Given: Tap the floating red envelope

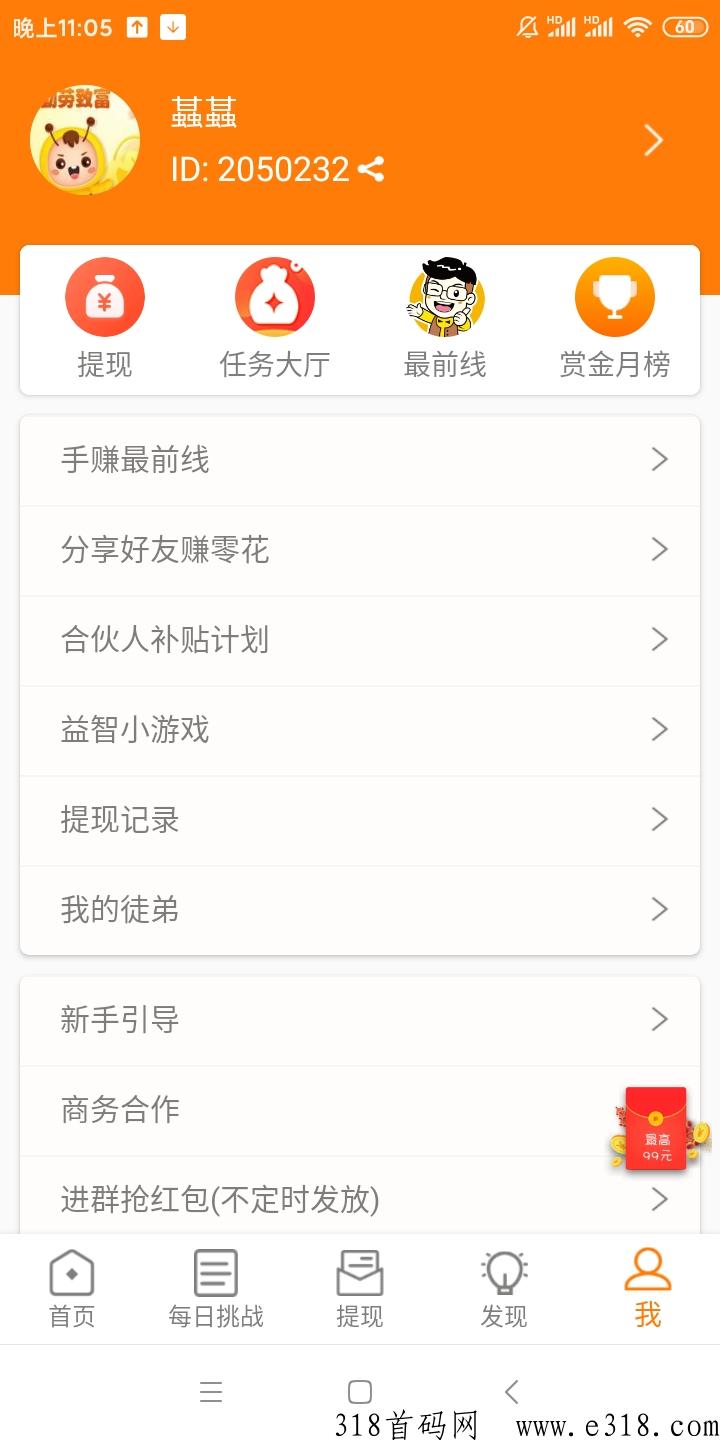Looking at the screenshot, I should pyautogui.click(x=657, y=1130).
